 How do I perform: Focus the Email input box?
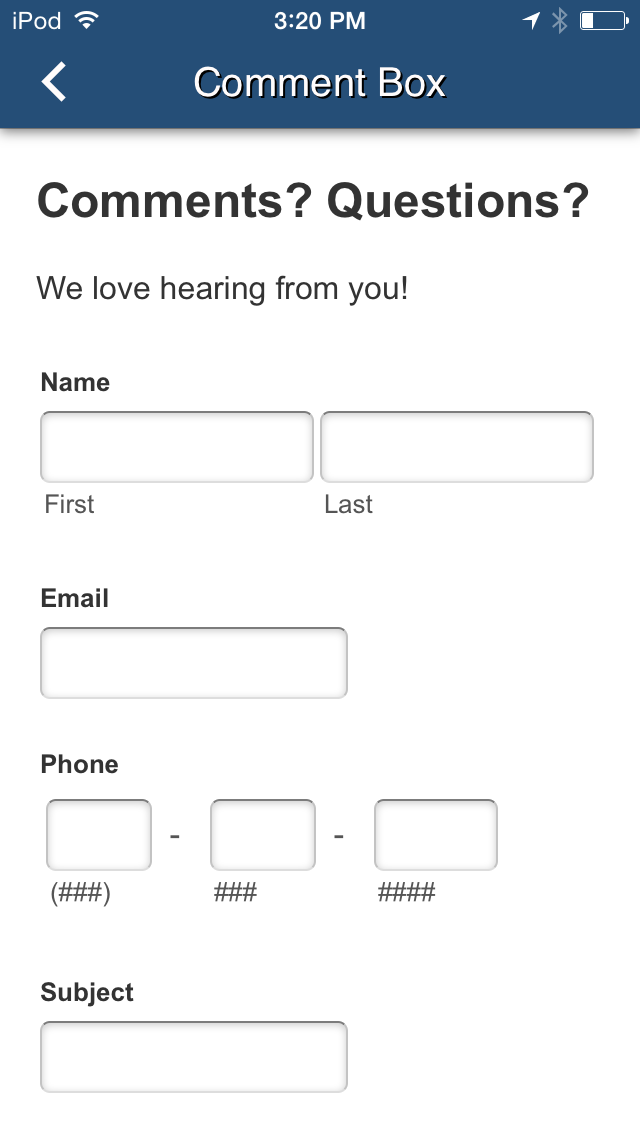tap(194, 663)
